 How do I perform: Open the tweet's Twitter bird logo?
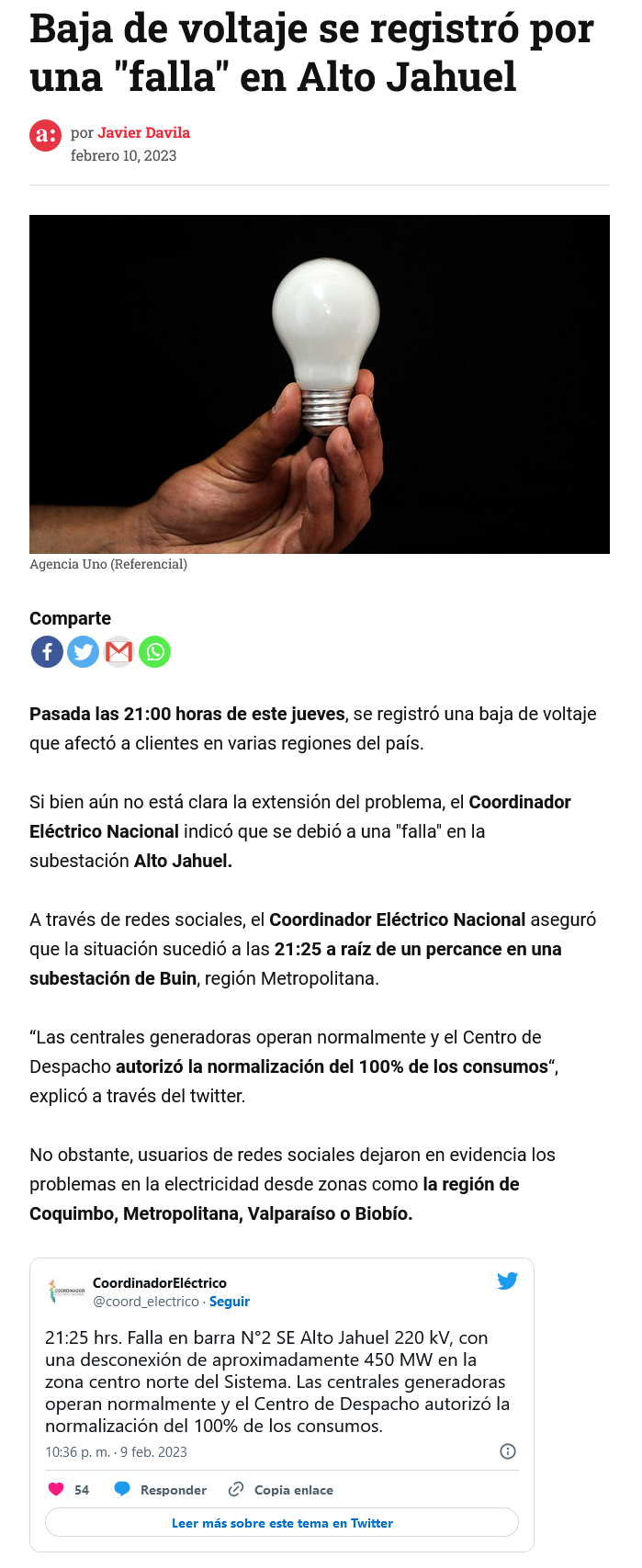(507, 1280)
